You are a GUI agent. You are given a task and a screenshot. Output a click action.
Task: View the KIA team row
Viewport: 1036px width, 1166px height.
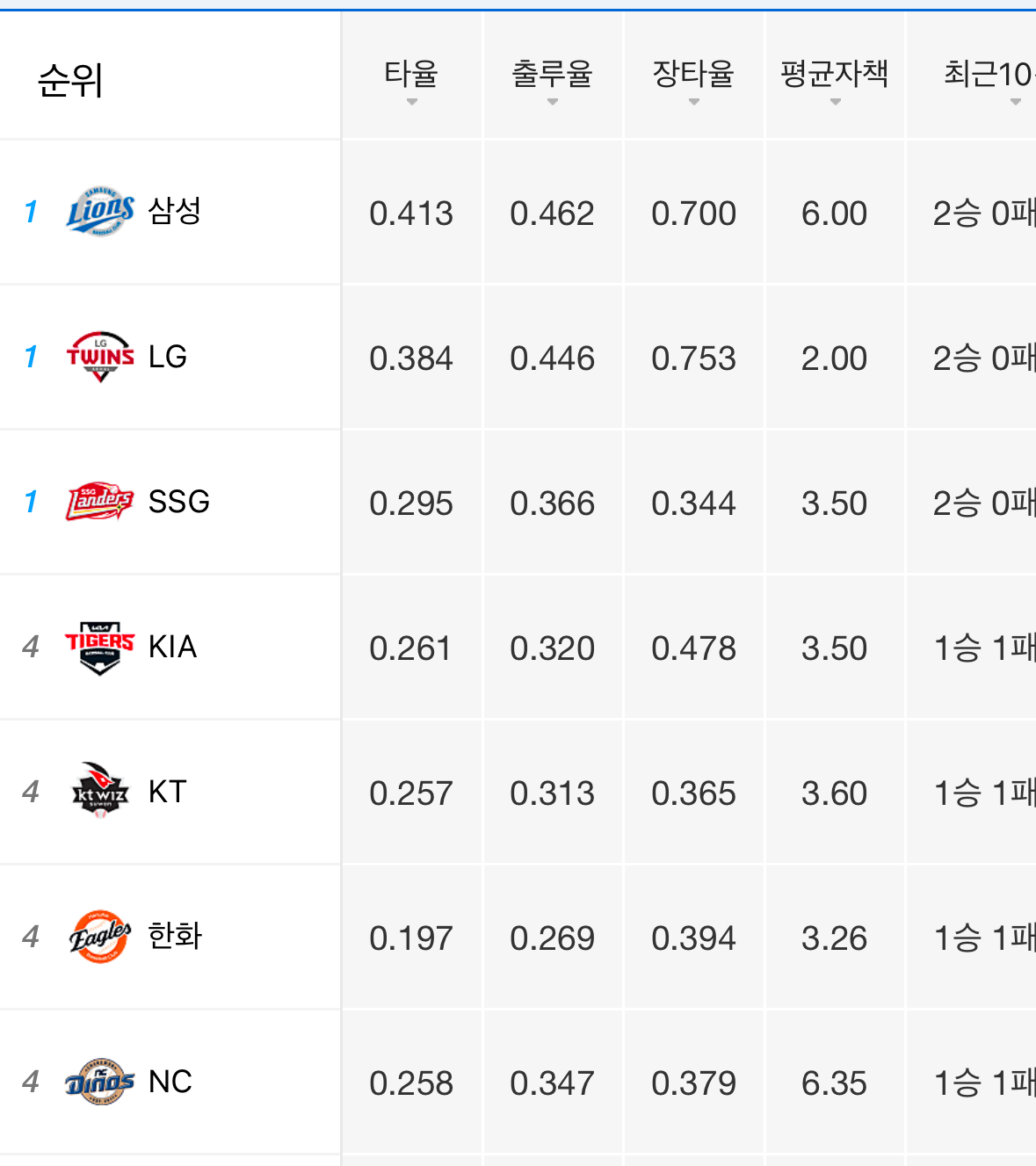(x=172, y=647)
